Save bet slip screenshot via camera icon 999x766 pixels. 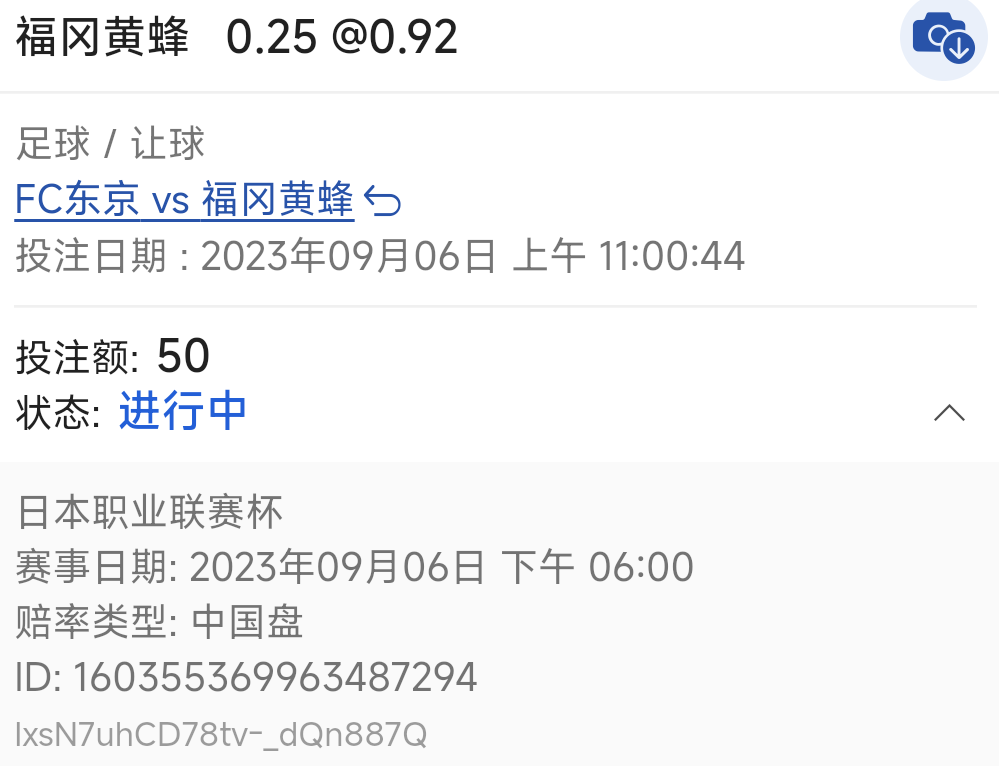pyautogui.click(x=943, y=38)
